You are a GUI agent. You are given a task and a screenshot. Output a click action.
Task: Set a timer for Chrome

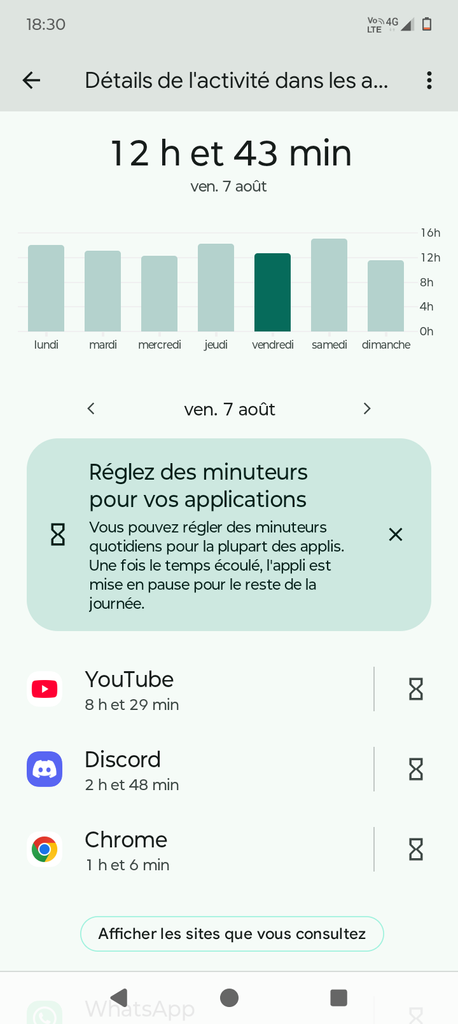click(x=416, y=850)
